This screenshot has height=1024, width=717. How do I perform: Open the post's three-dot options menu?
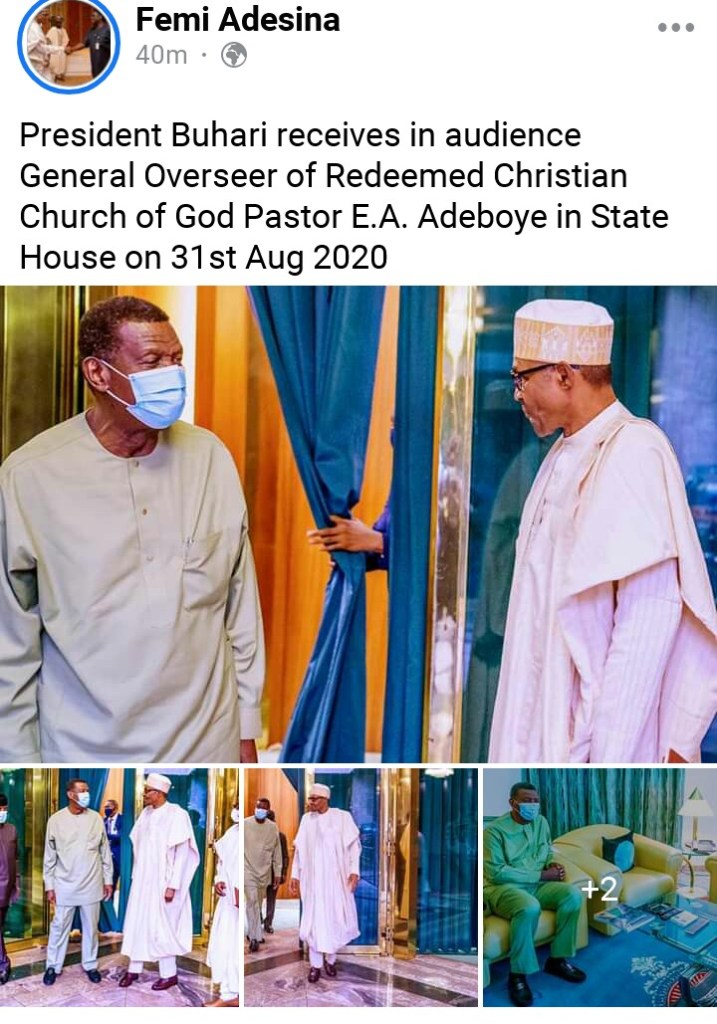[x=675, y=27]
